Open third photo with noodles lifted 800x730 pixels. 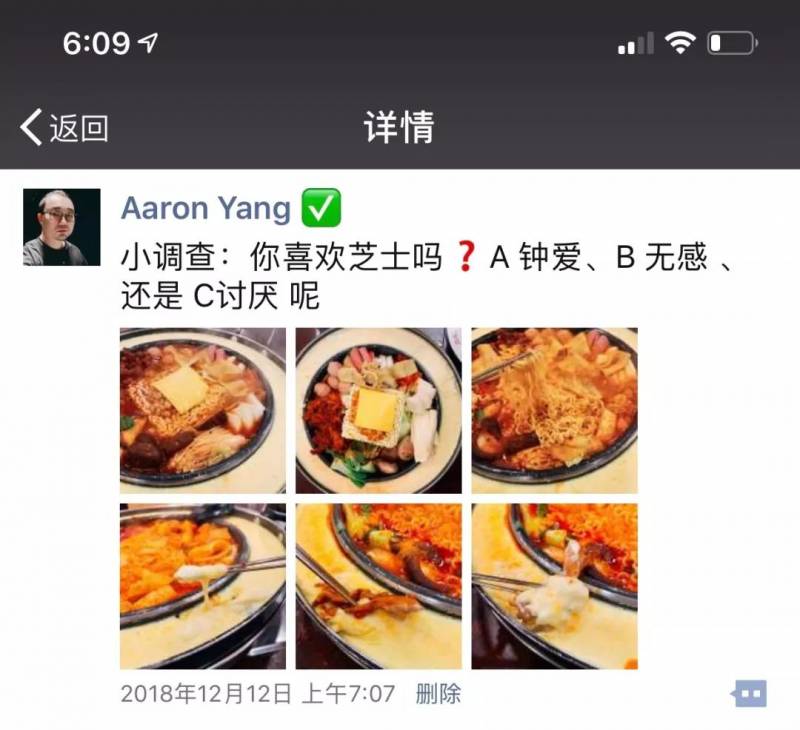[x=554, y=410]
